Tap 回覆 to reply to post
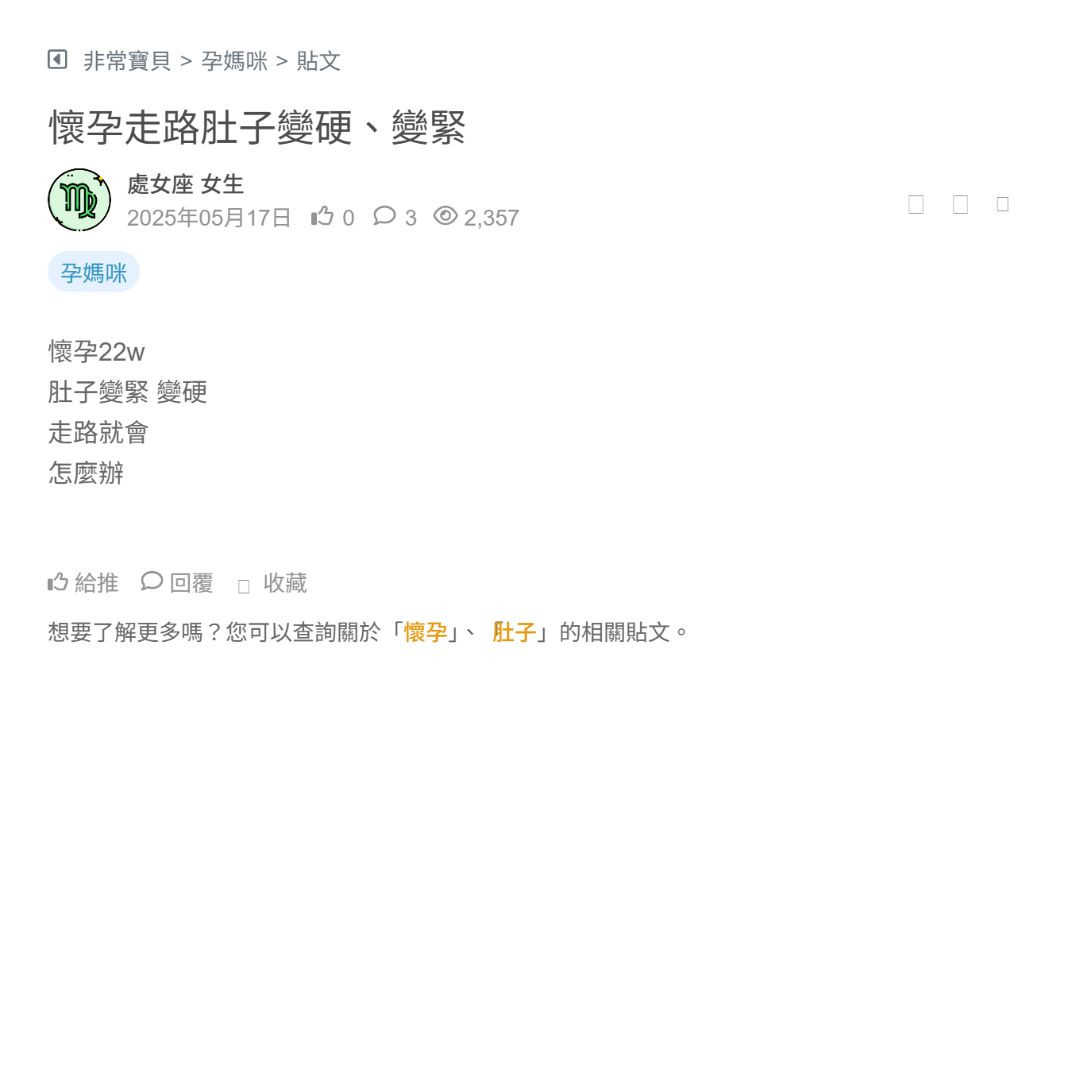The height and width of the screenshot is (1080, 1080). 178,583
